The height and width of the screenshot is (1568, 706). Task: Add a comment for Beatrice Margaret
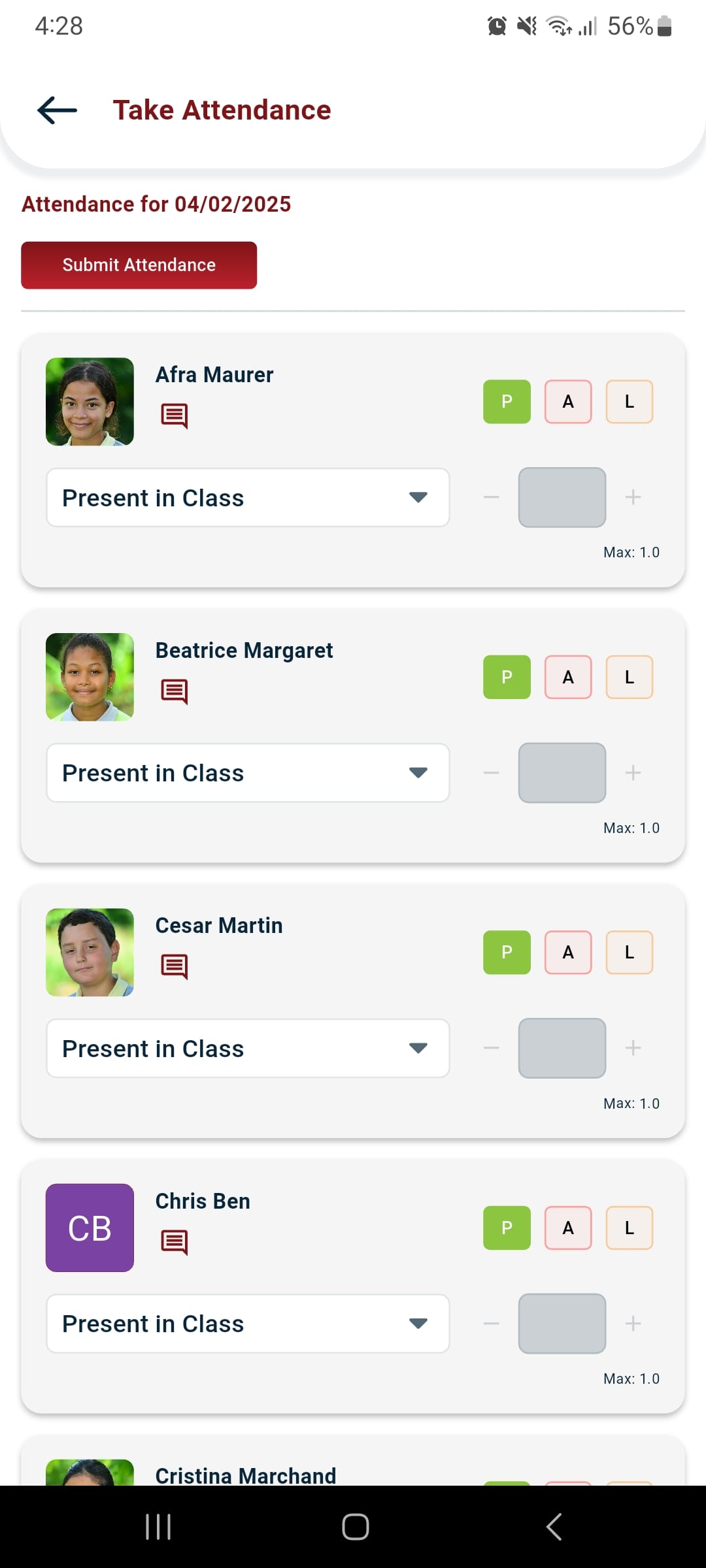click(x=175, y=692)
